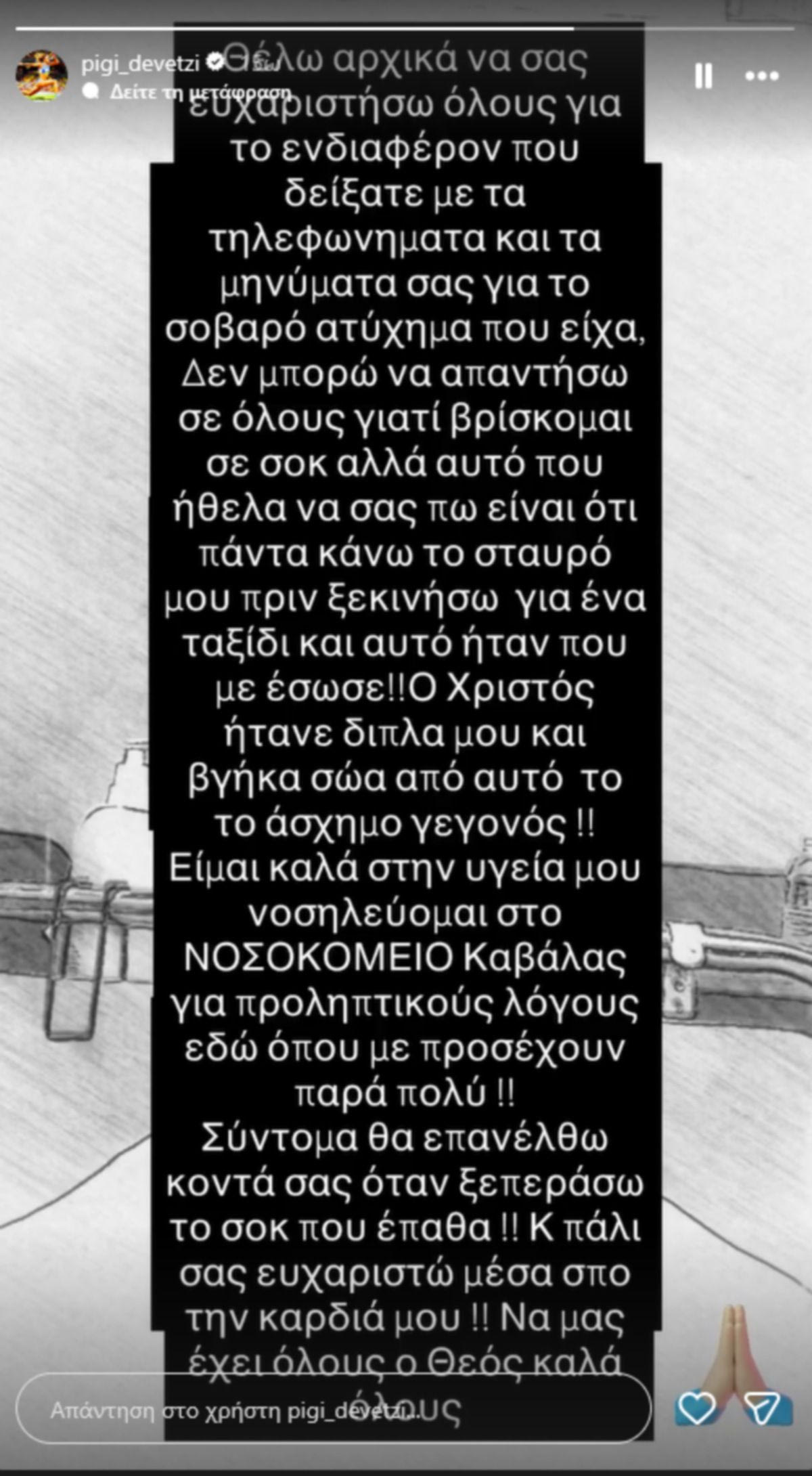Image resolution: width=812 pixels, height=1476 pixels.
Task: Share the story via paper plane icon
Action: [x=763, y=1410]
